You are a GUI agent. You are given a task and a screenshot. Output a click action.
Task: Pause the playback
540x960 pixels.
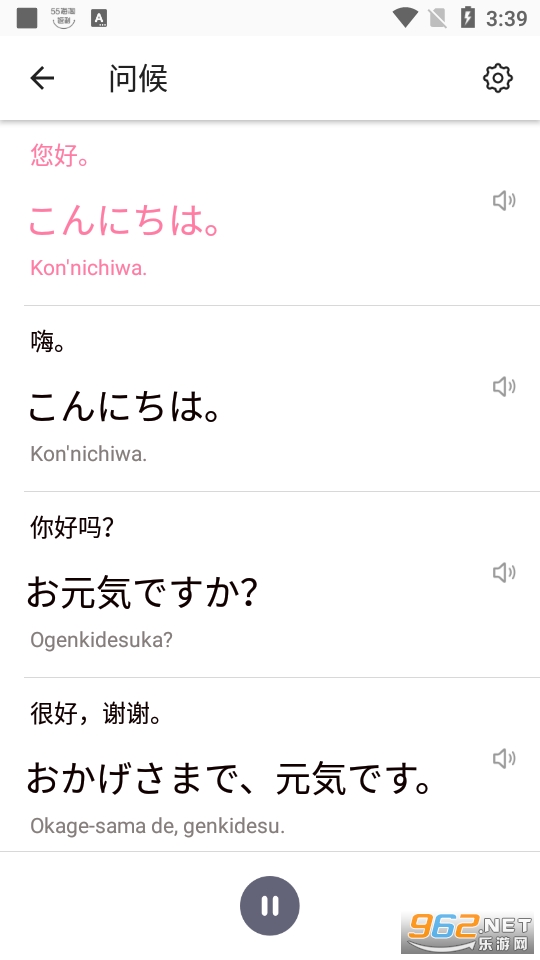270,906
